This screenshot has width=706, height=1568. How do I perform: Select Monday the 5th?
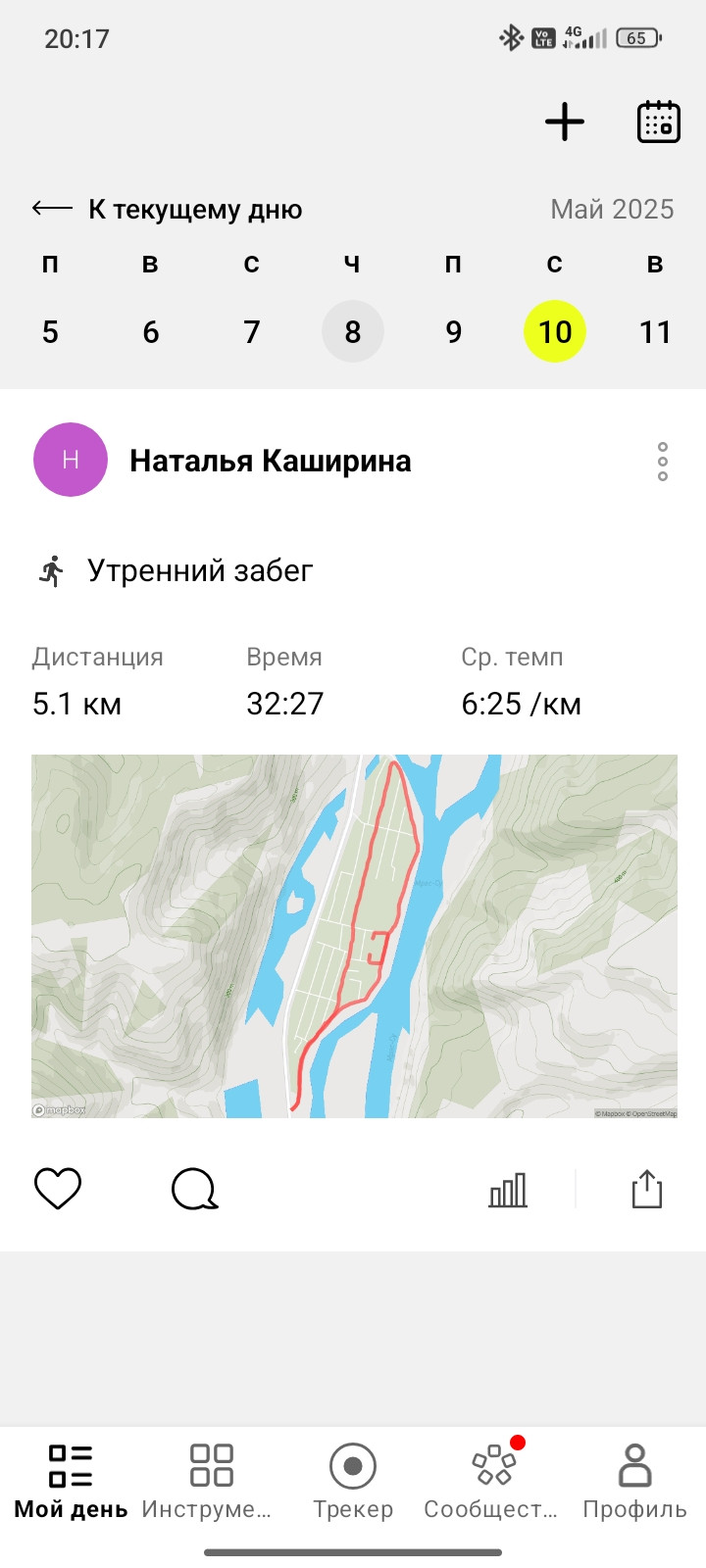pos(50,332)
